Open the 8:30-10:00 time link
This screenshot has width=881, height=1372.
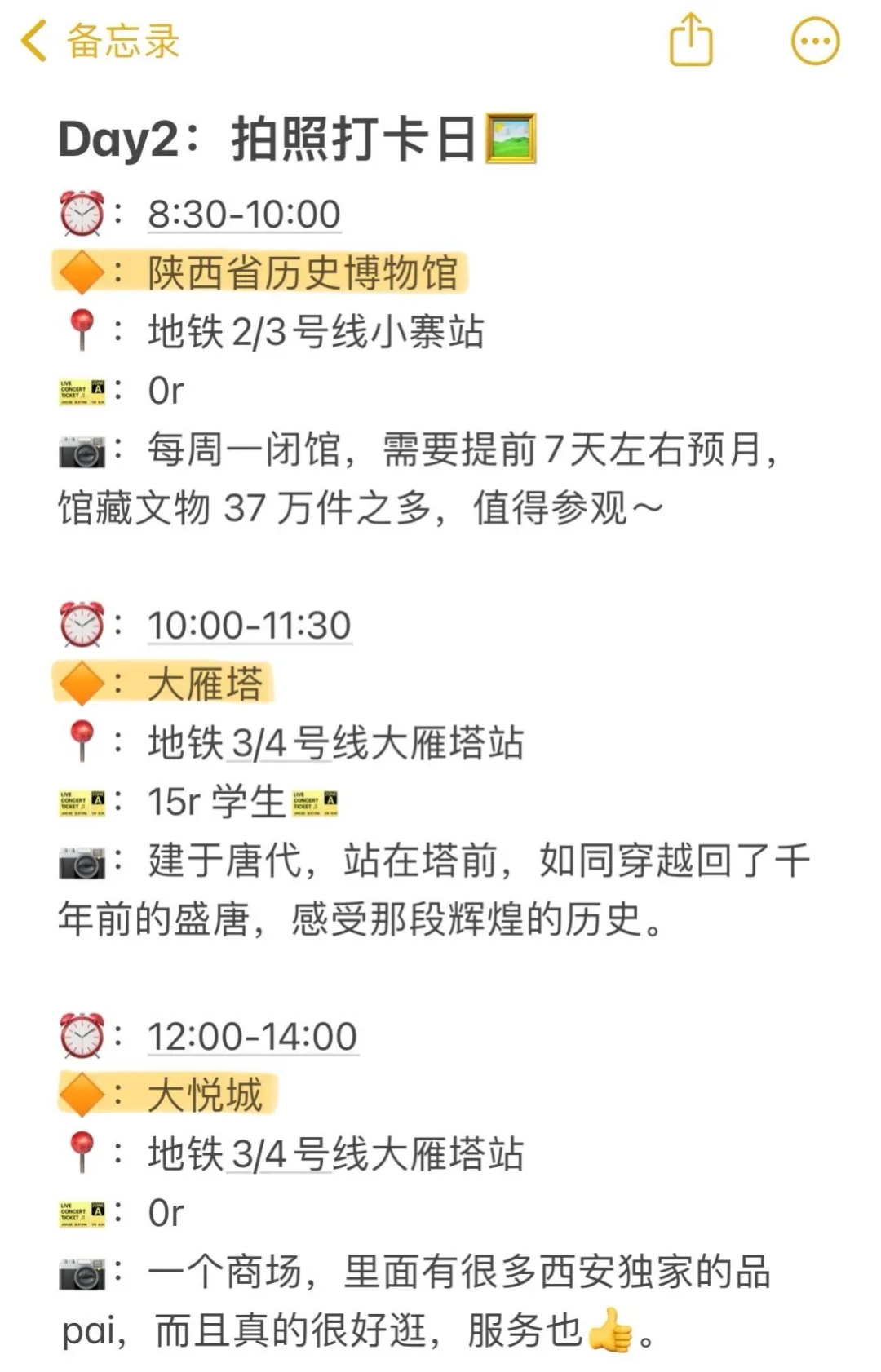point(244,215)
